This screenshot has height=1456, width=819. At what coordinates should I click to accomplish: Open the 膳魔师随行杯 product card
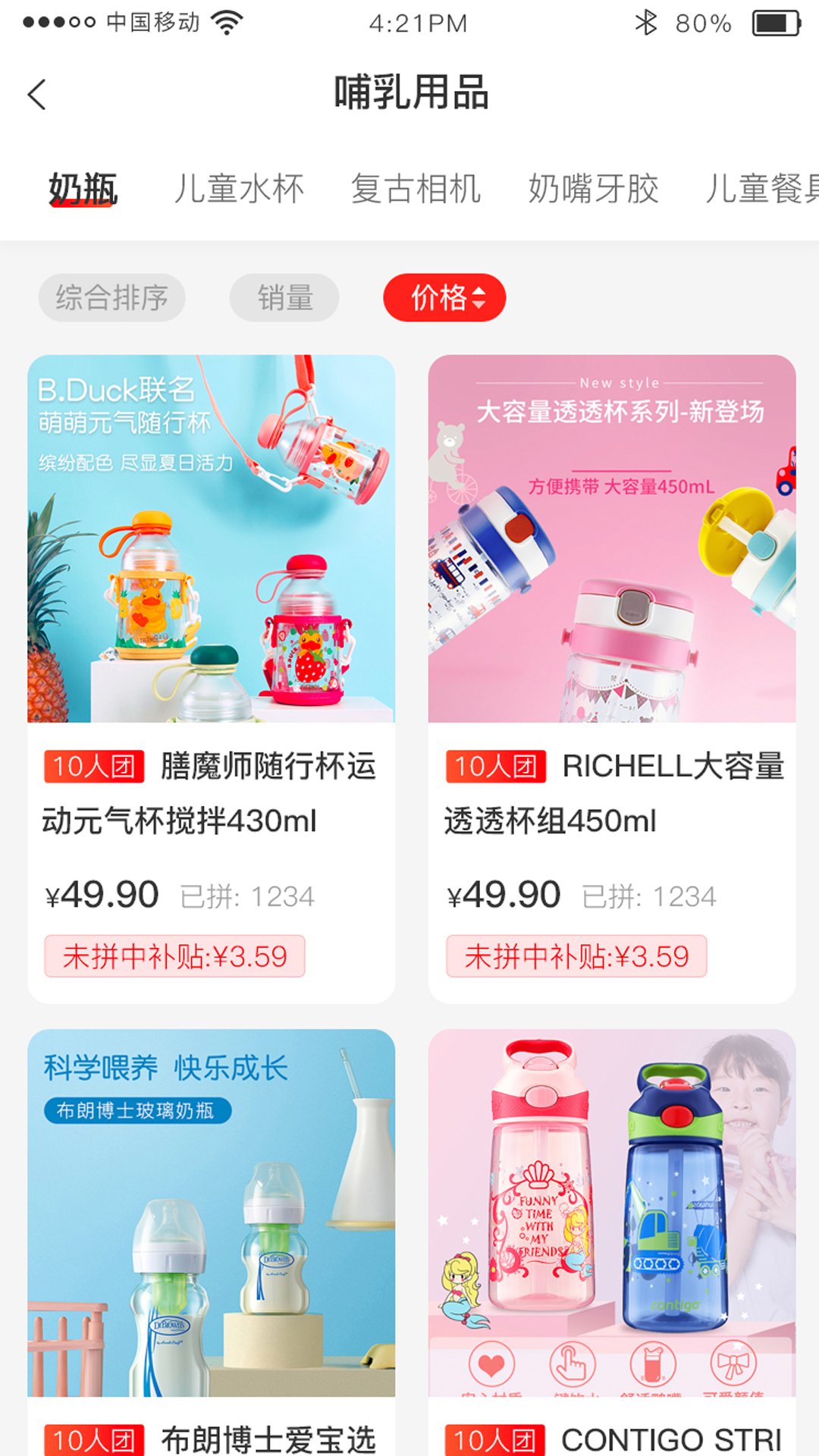211,679
